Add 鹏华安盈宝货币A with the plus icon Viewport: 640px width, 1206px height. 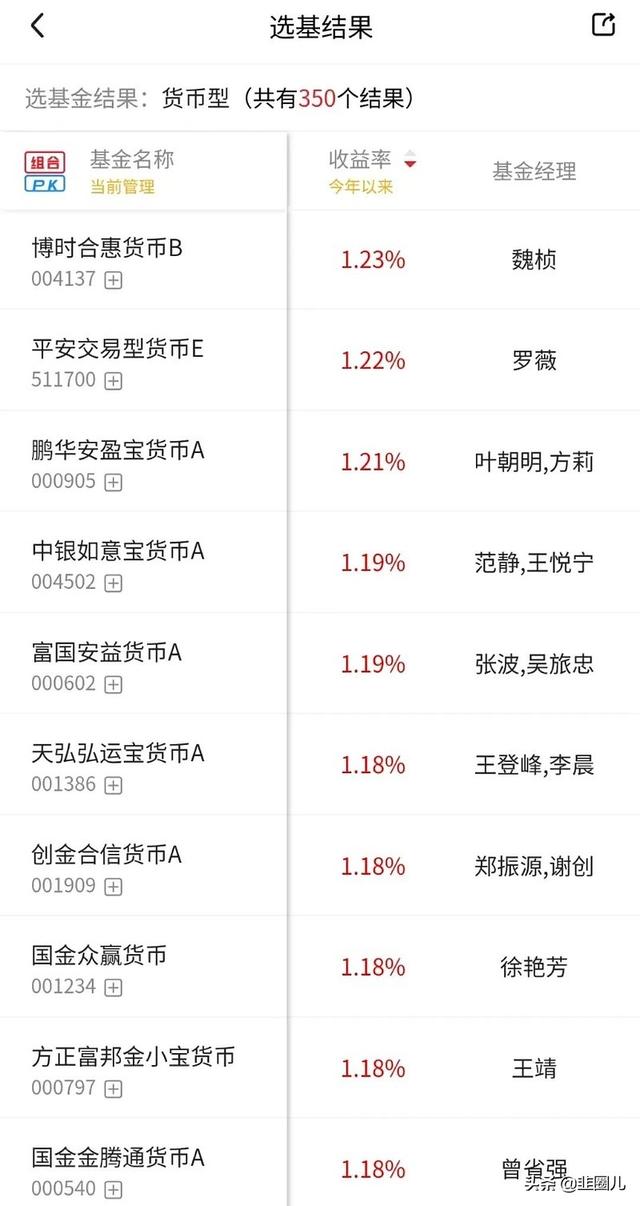coord(114,482)
